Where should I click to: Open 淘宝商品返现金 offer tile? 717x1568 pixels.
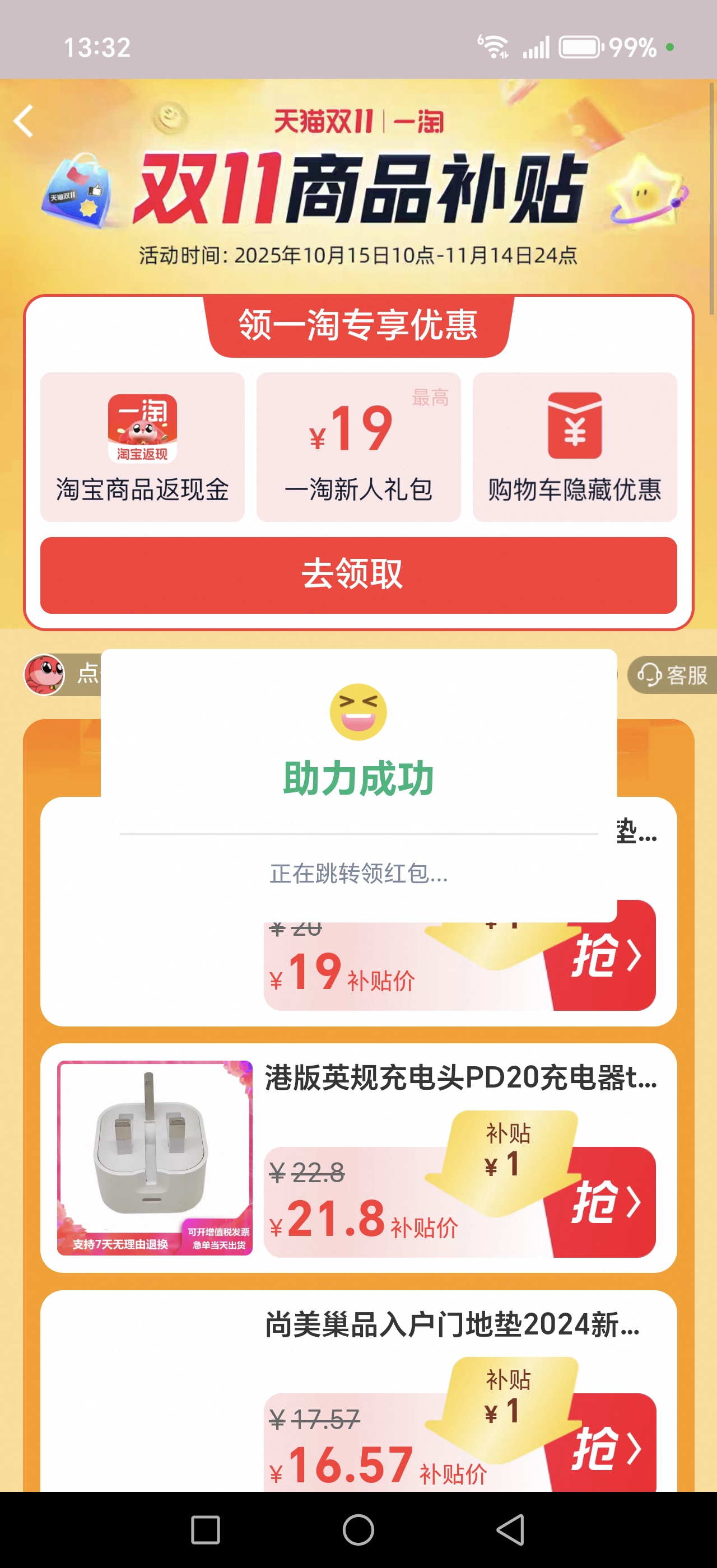tap(142, 447)
